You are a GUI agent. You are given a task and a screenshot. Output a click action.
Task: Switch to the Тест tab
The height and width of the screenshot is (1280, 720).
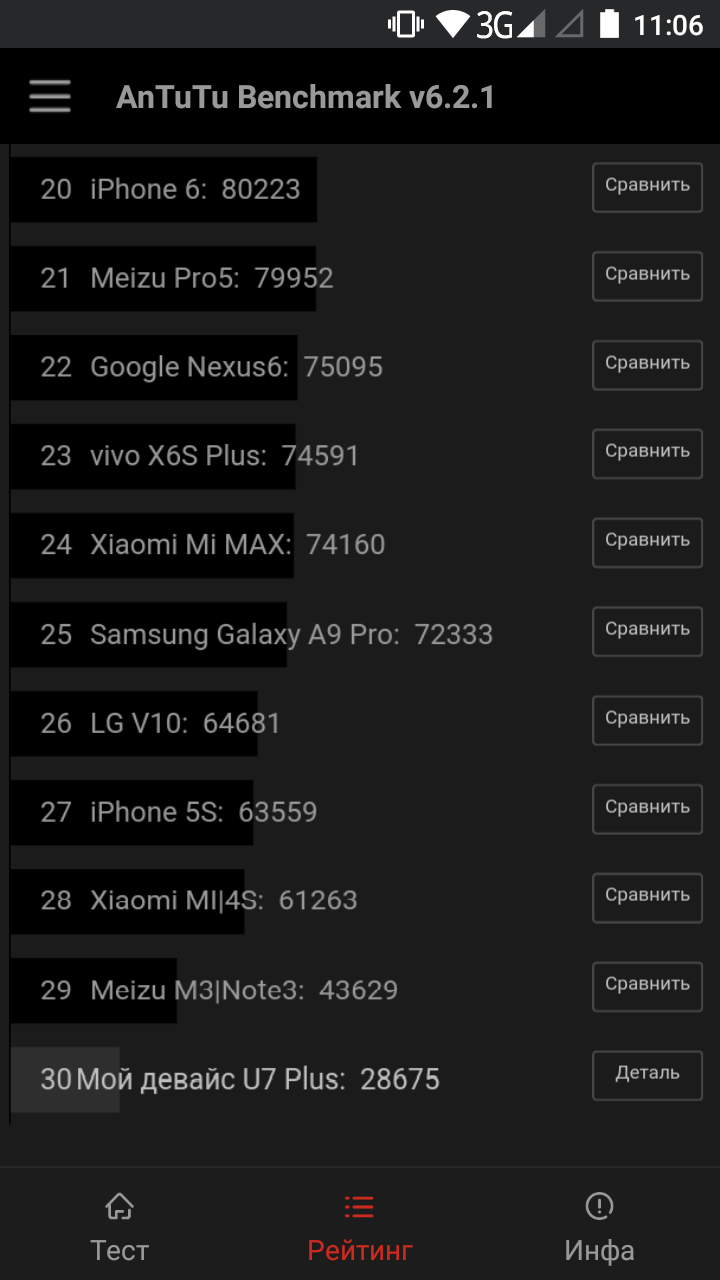120,1227
